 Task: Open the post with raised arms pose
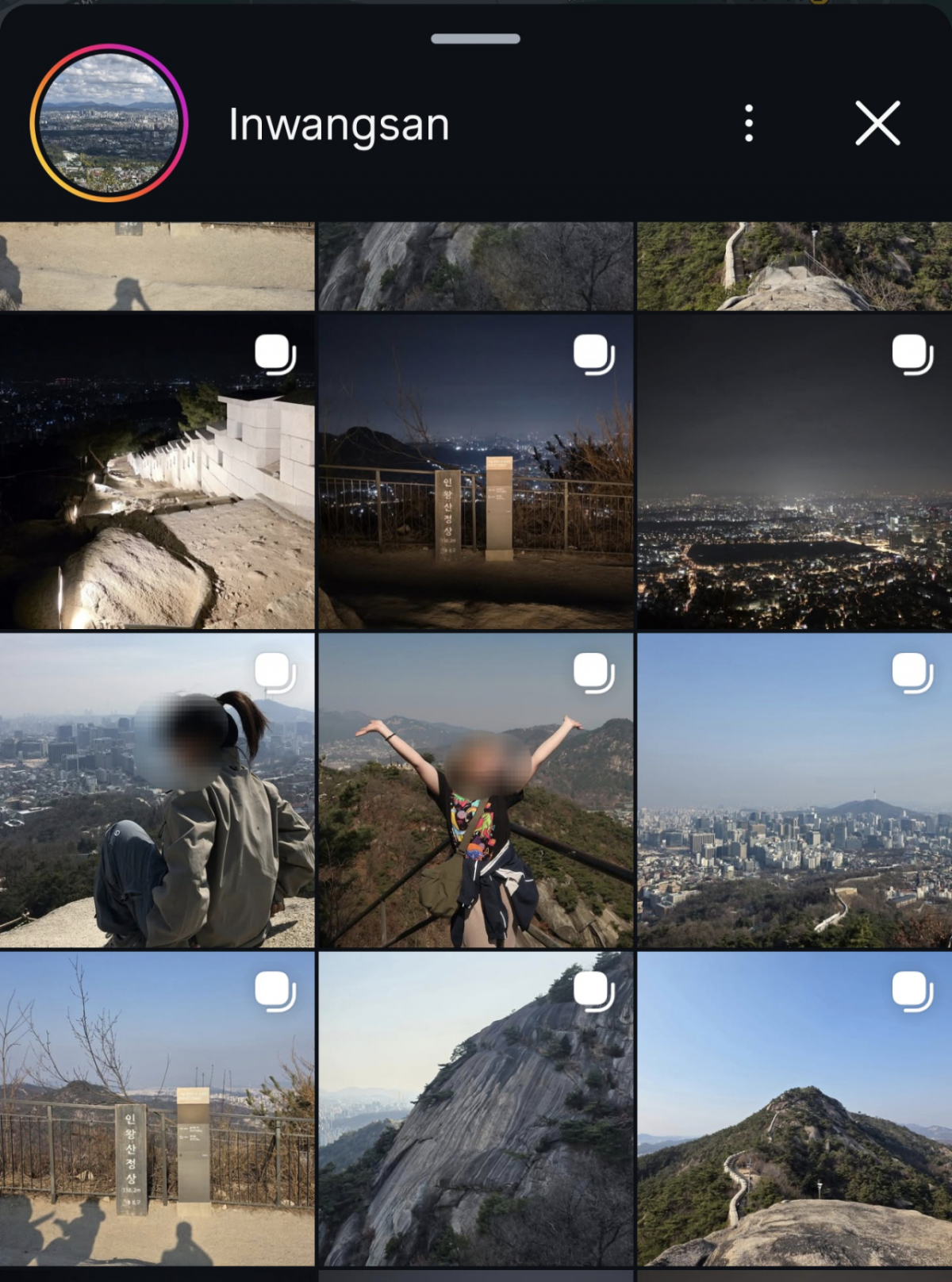click(x=476, y=790)
